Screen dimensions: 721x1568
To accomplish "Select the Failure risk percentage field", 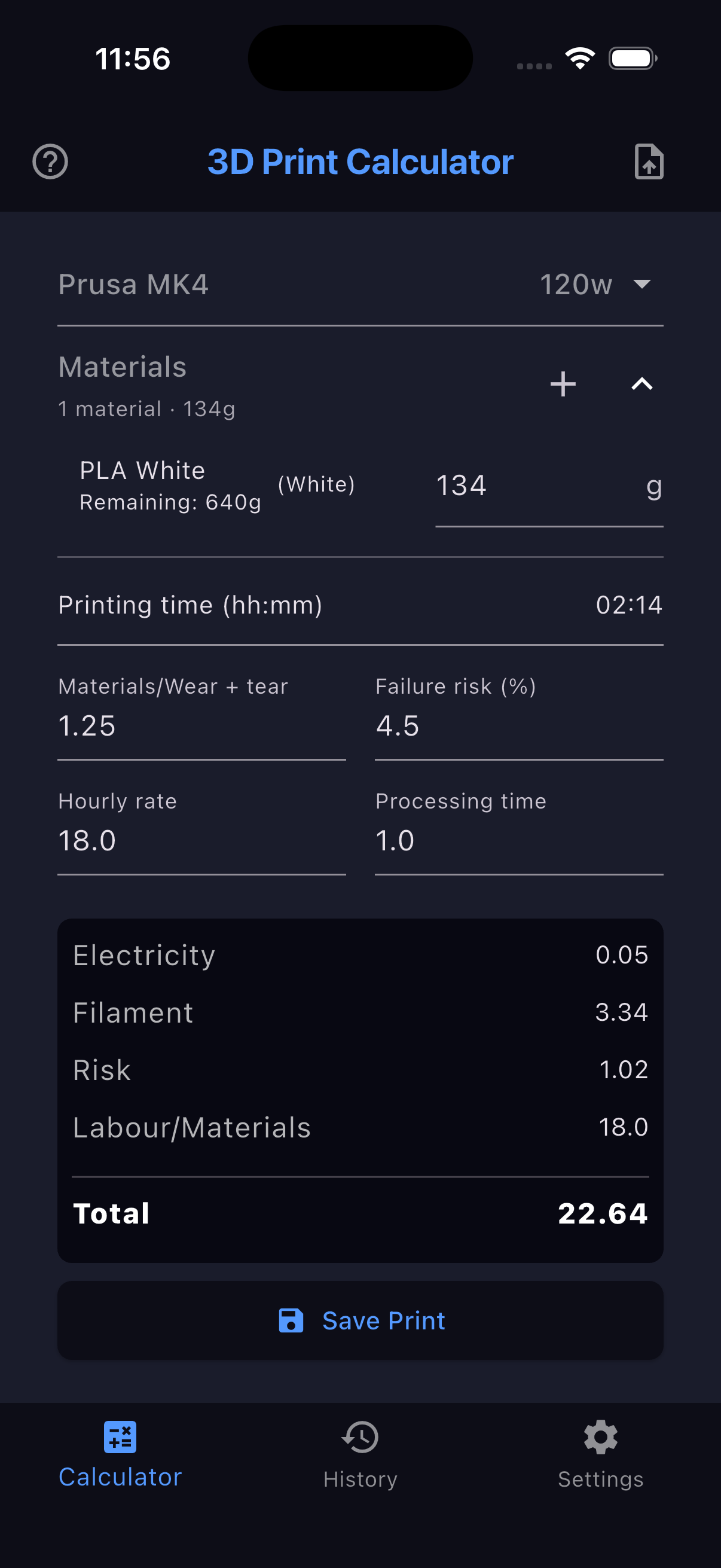I will pos(518,725).
